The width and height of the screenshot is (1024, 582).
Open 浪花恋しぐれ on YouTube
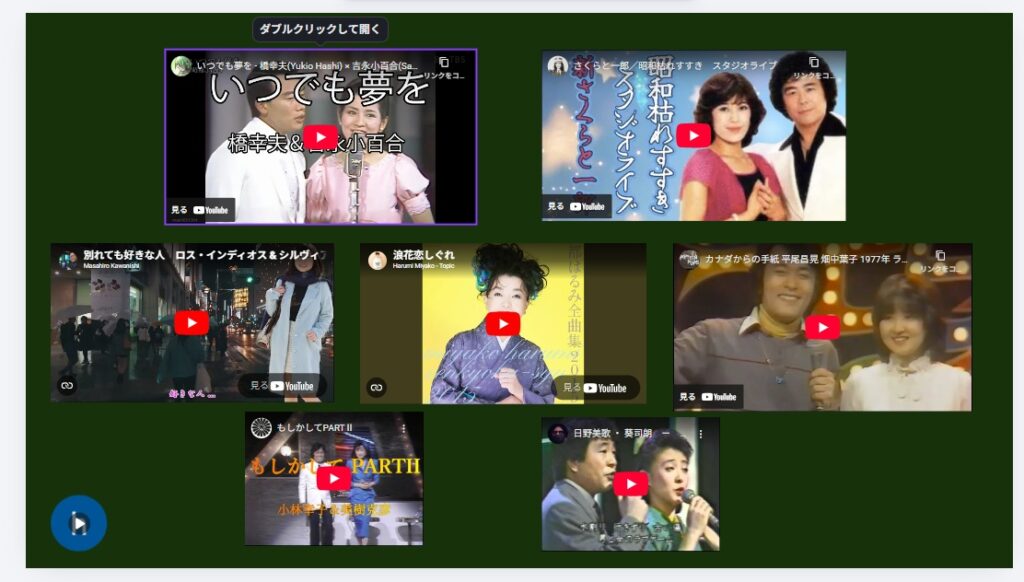point(596,388)
